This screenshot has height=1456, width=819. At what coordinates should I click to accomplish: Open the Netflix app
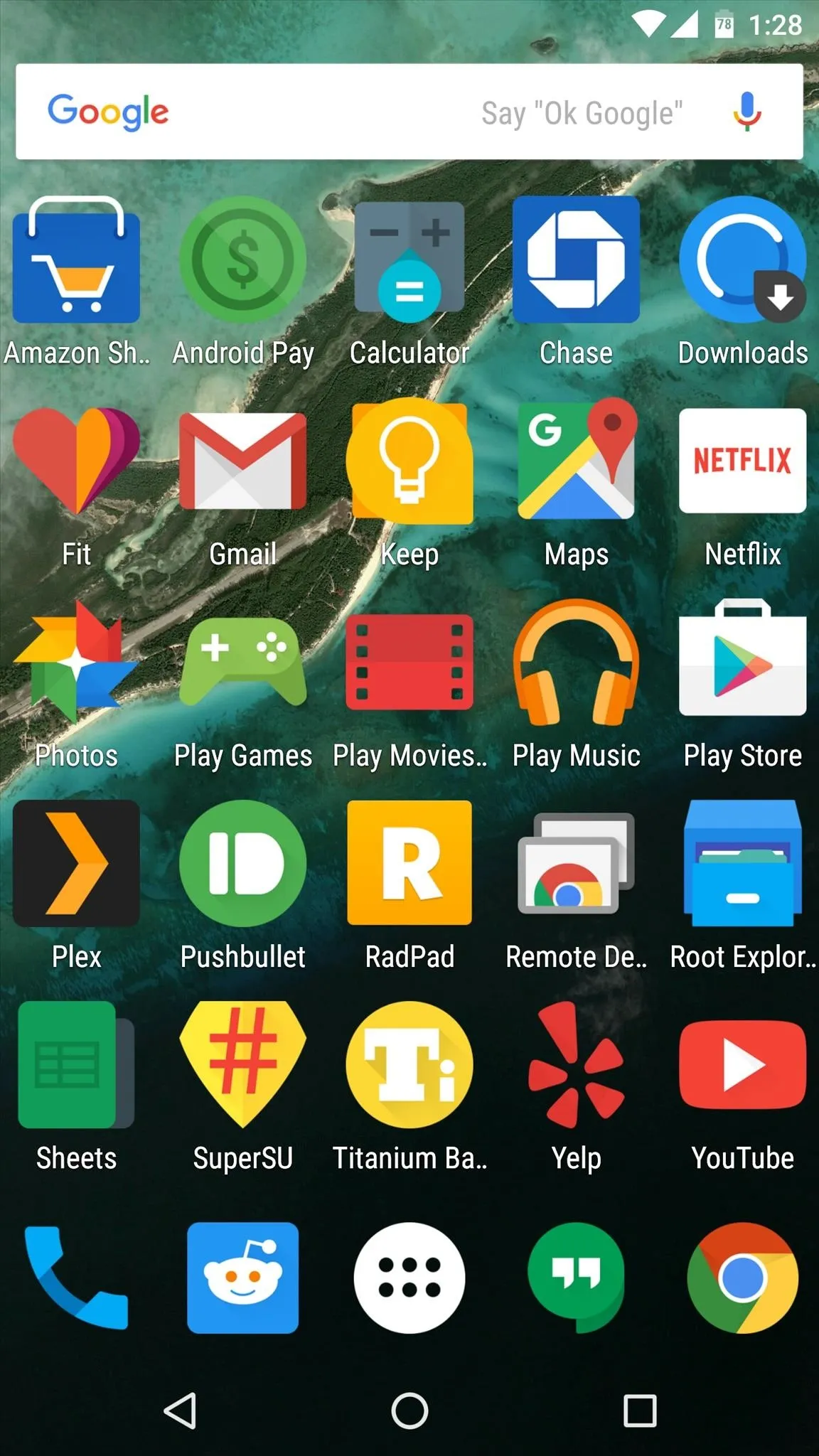(x=742, y=461)
